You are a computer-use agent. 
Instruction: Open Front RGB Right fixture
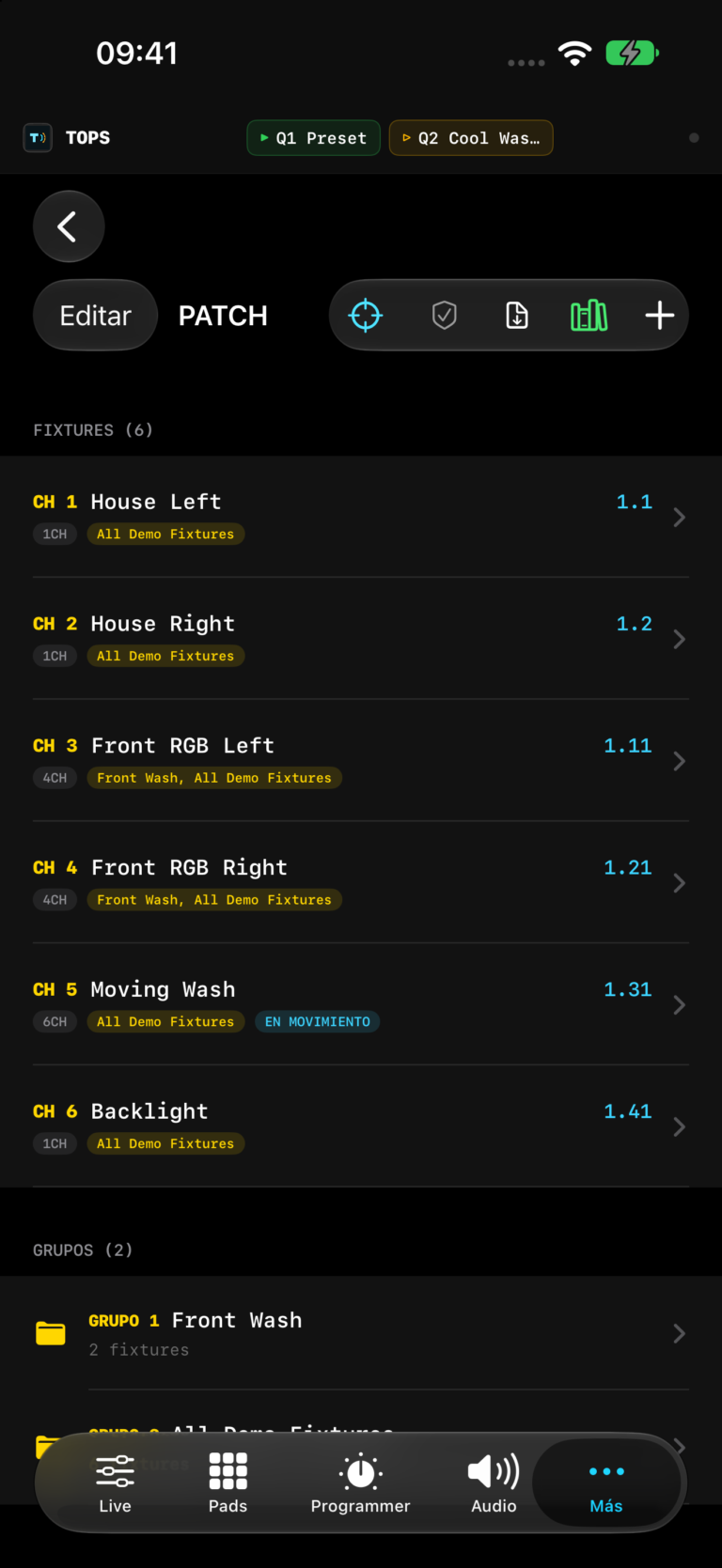click(361, 883)
